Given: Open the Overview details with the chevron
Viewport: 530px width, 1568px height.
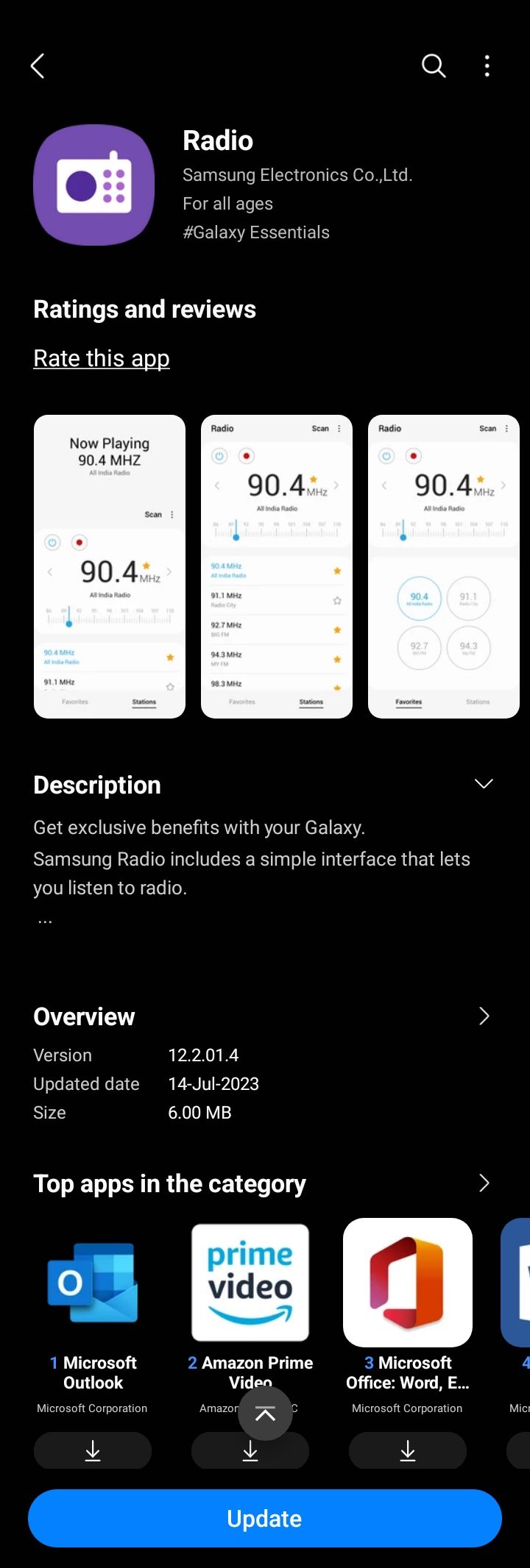Looking at the screenshot, I should click(x=484, y=1016).
